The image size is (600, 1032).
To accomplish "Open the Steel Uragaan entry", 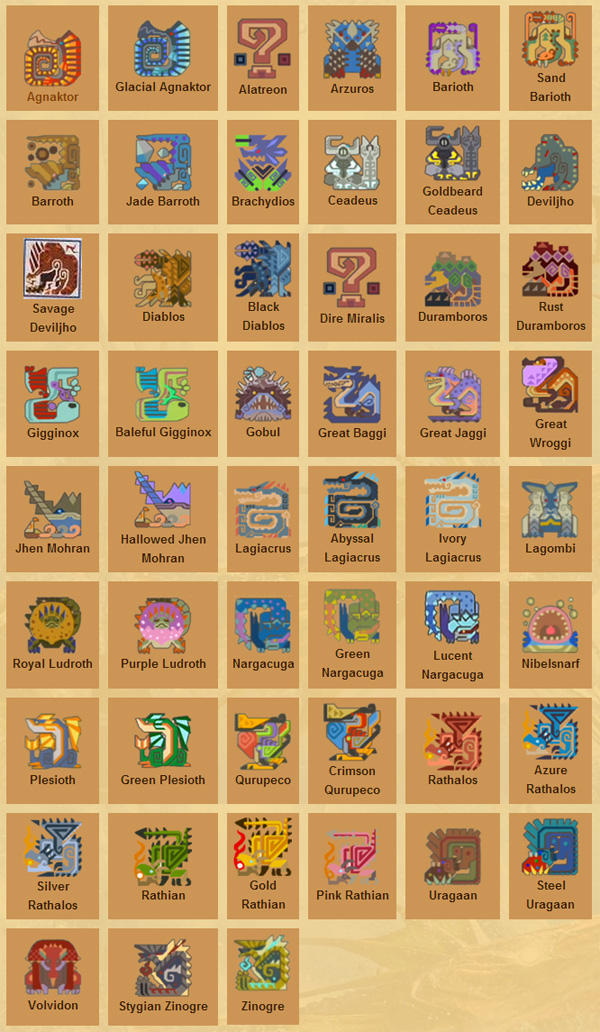I will point(550,863).
